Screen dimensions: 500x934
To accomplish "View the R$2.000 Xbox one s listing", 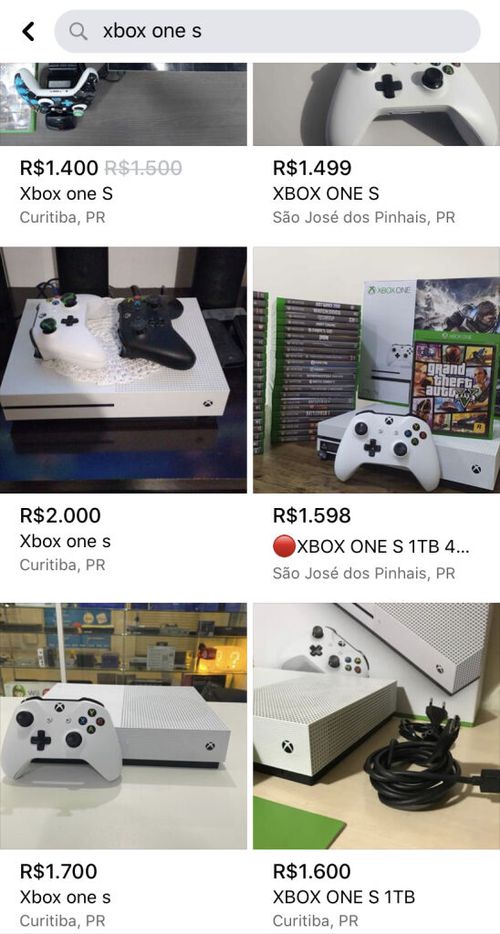I will pos(123,411).
